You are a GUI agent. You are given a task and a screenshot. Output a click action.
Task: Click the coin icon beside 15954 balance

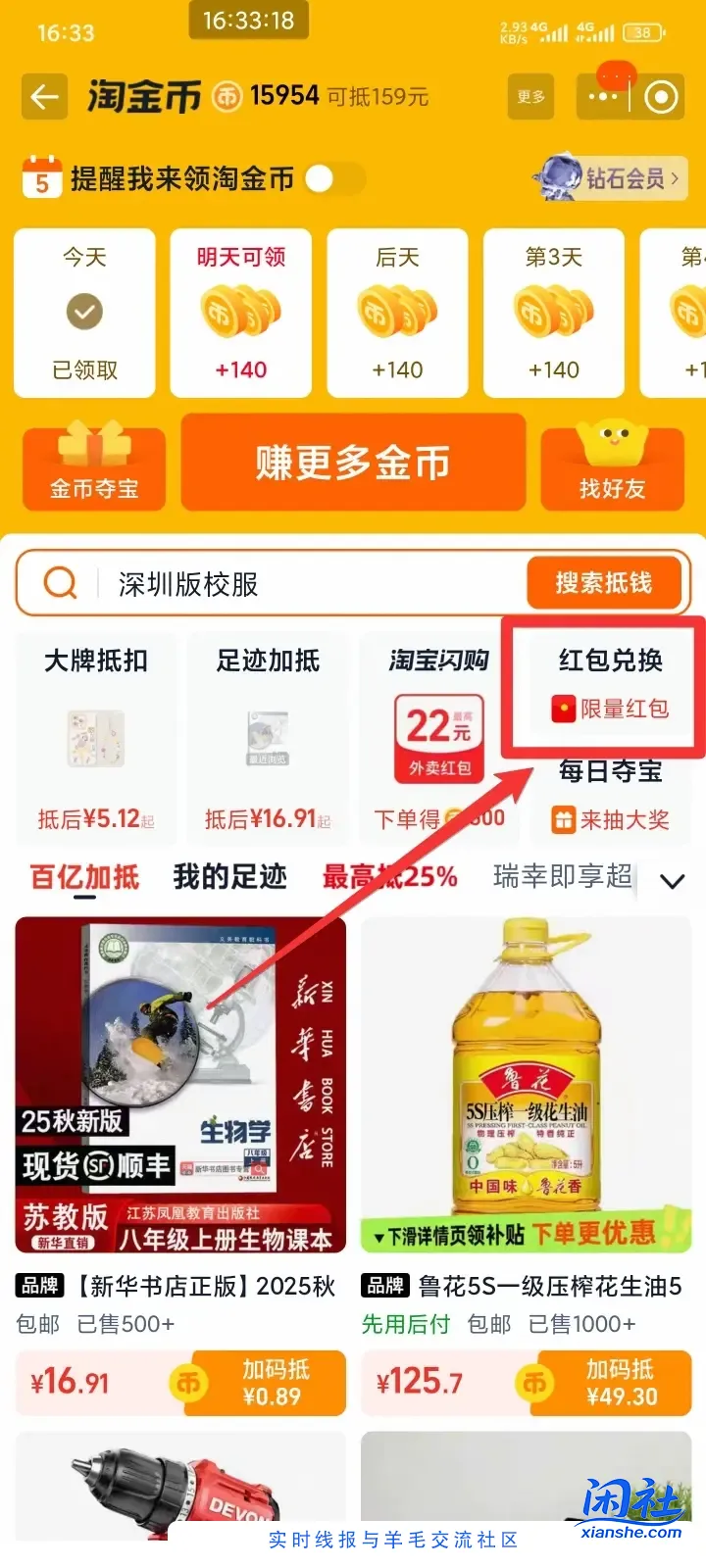click(227, 96)
